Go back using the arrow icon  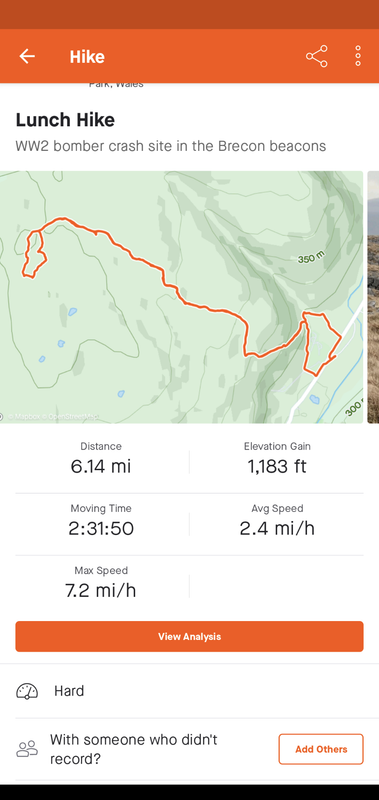[27, 56]
